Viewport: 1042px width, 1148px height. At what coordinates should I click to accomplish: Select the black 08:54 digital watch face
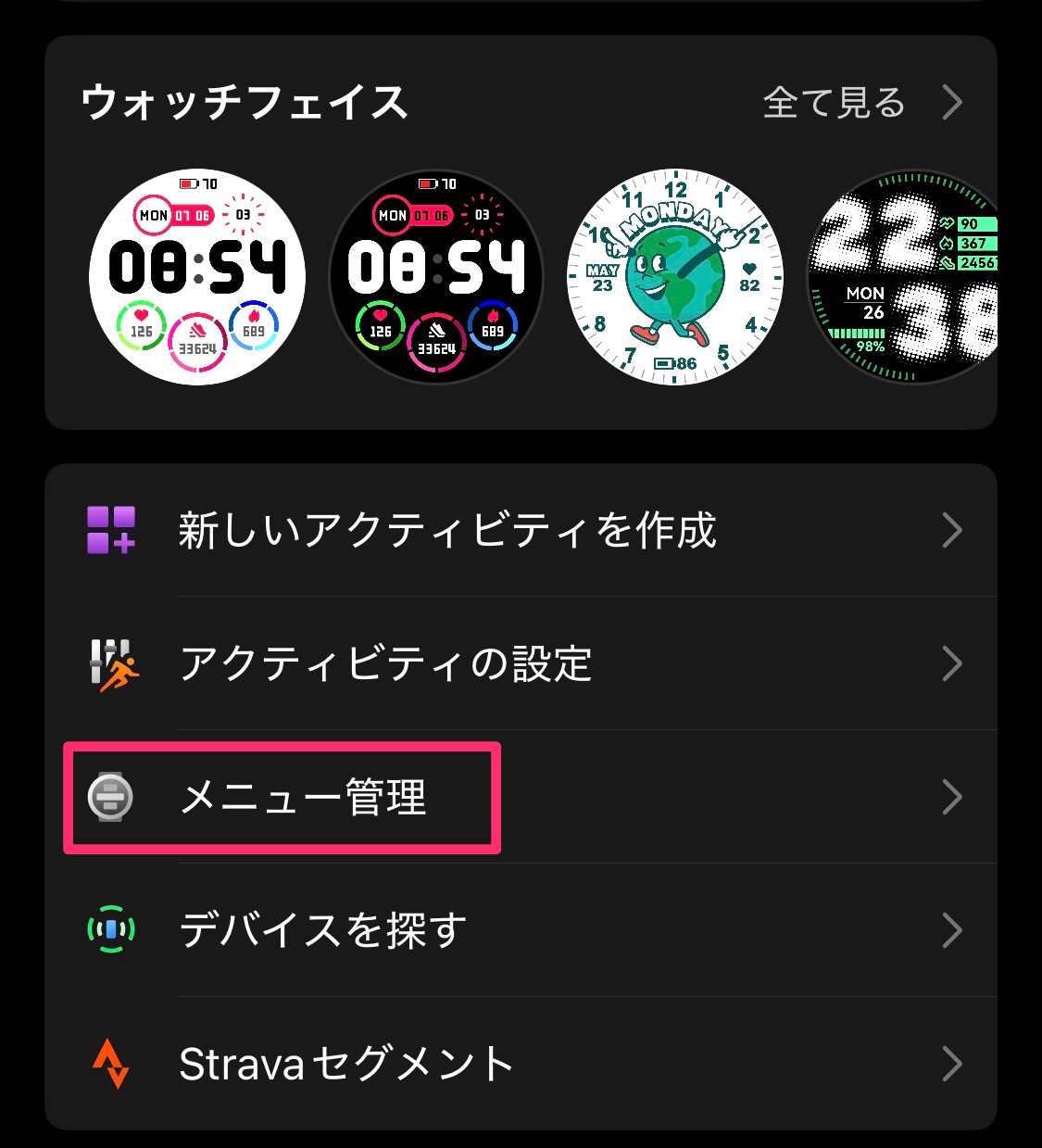coord(436,277)
